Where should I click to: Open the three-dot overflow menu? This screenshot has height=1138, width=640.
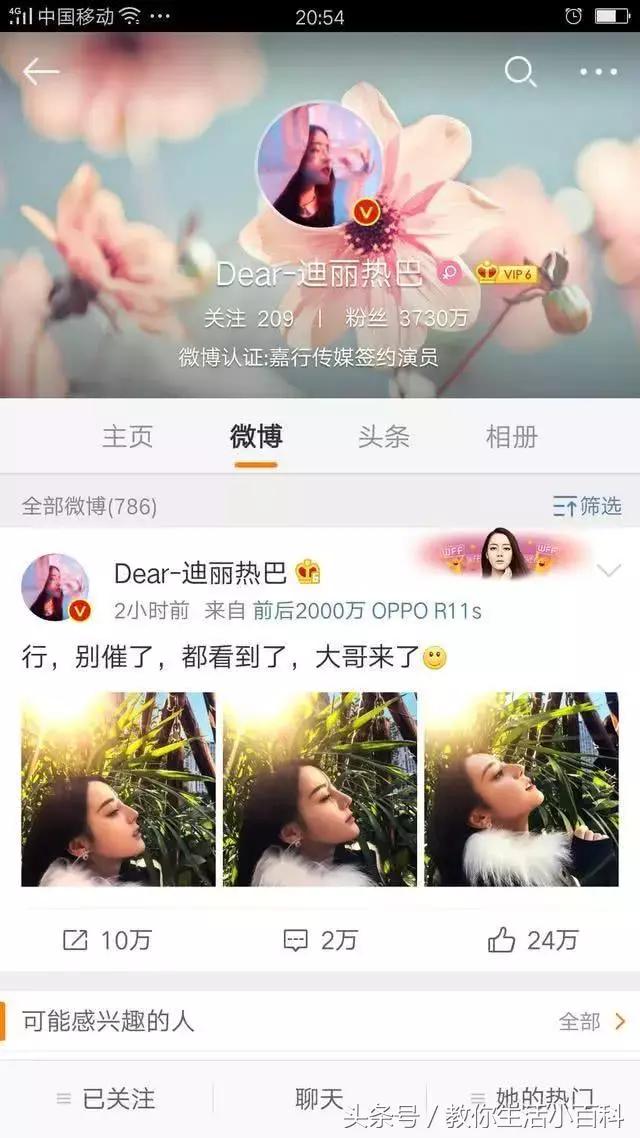click(598, 72)
